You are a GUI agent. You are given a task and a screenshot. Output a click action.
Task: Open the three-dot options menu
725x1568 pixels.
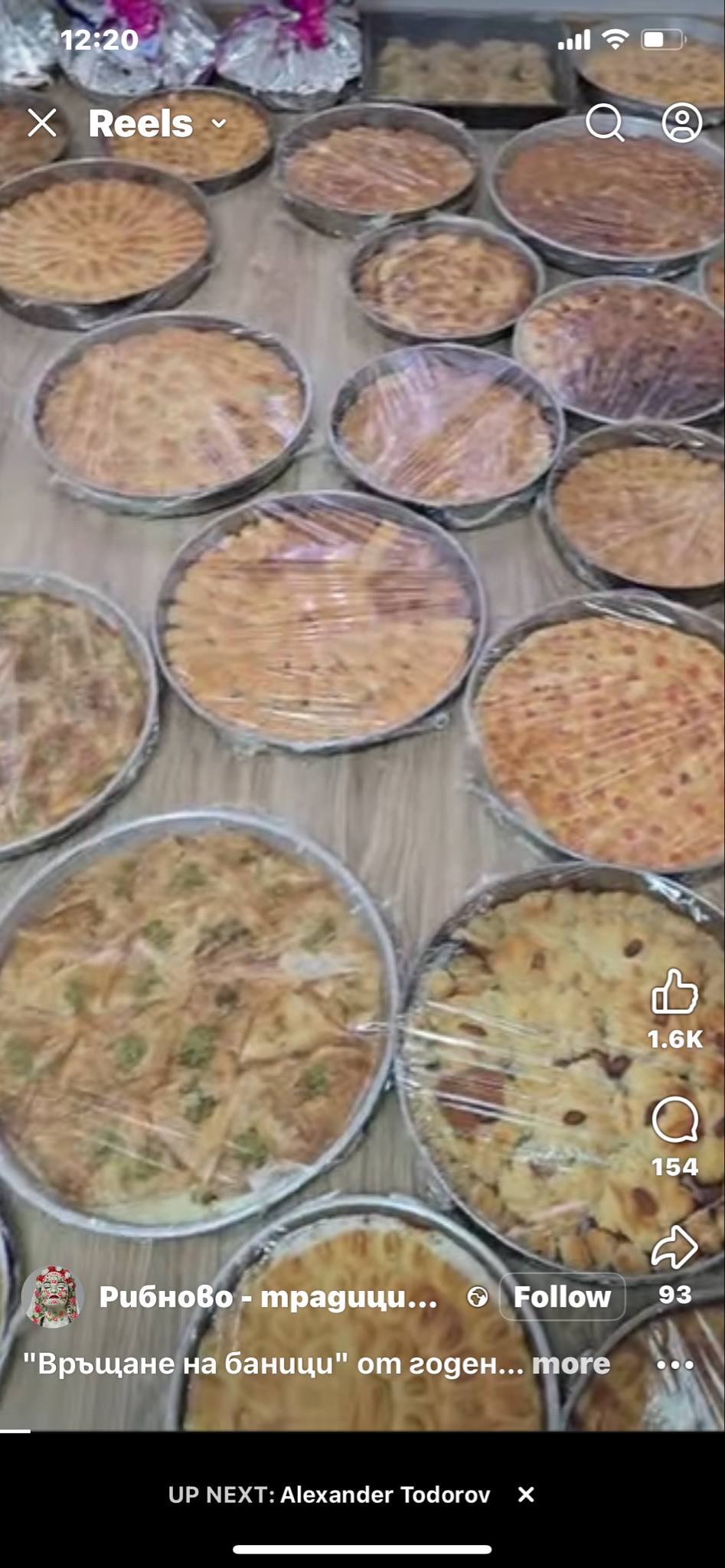point(674,1364)
